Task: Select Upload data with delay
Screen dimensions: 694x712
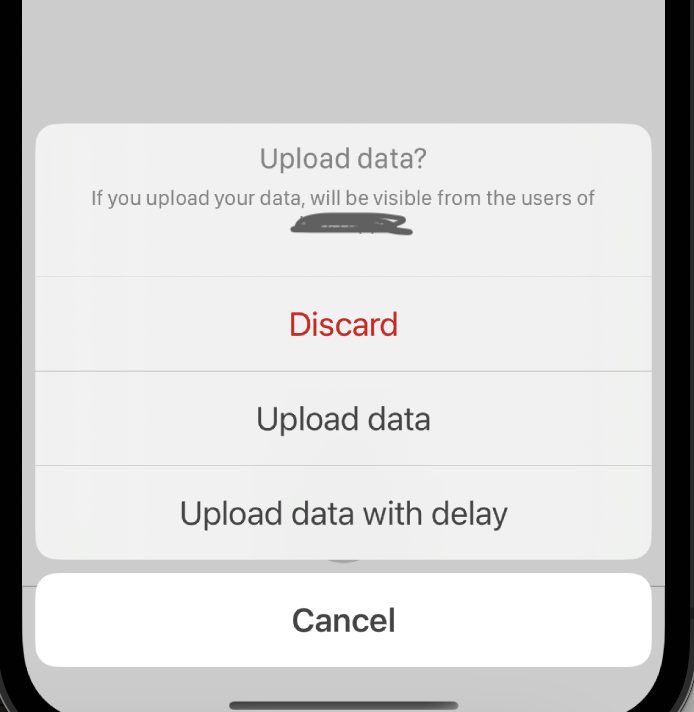Action: point(343,513)
